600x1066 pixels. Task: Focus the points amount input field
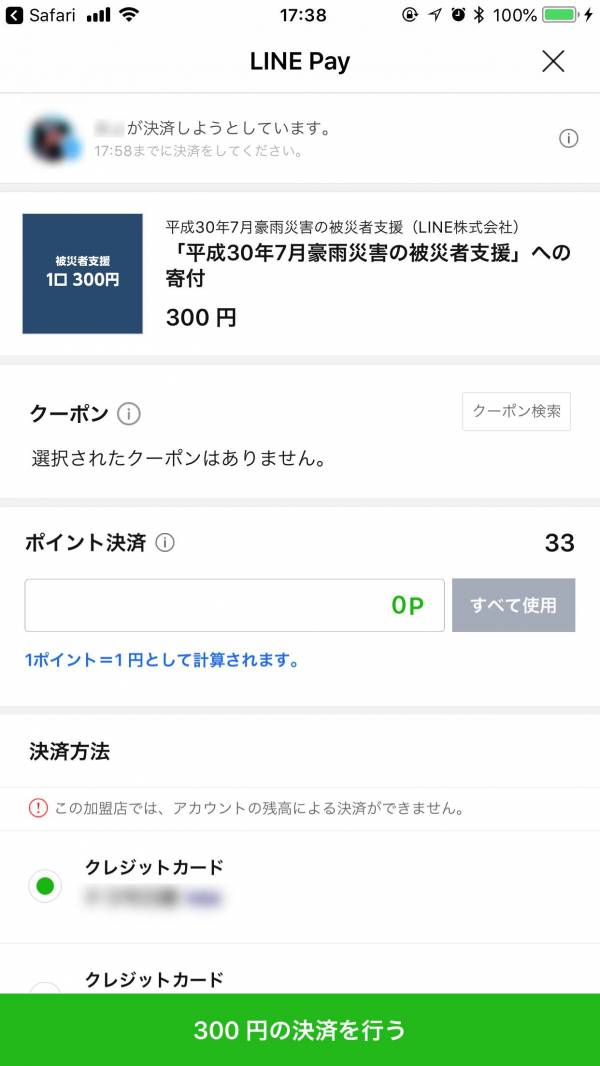click(234, 605)
